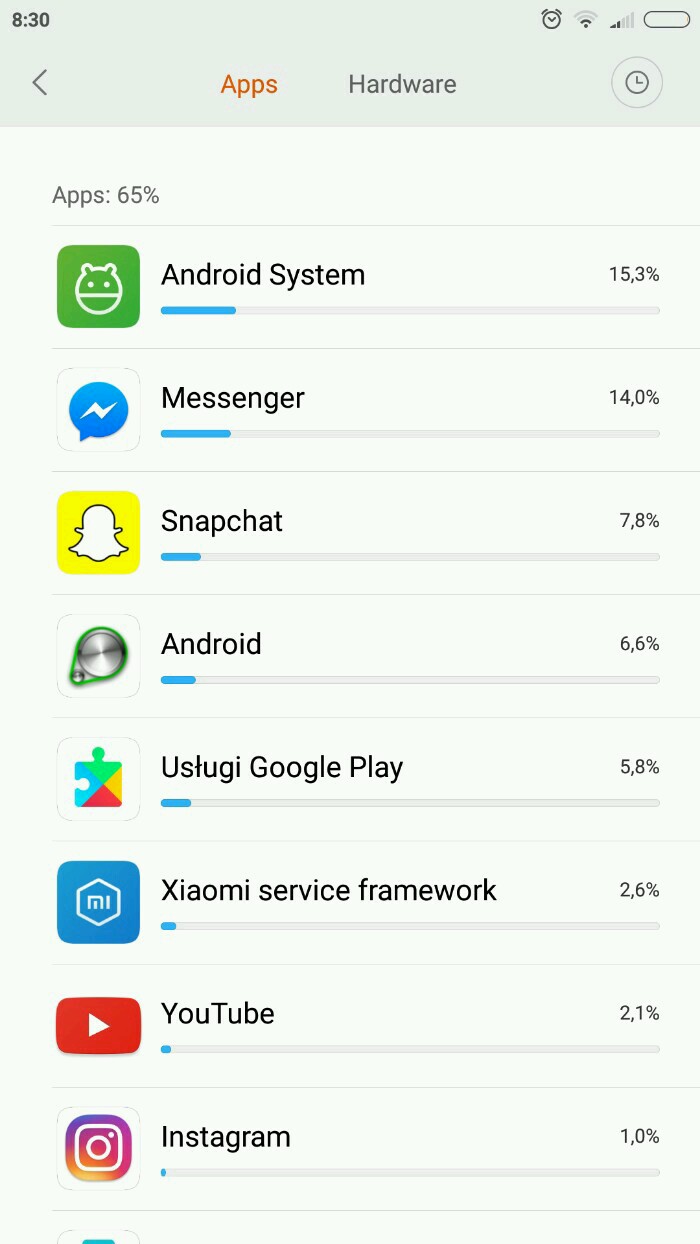Open the battery history clock icon

(637, 83)
